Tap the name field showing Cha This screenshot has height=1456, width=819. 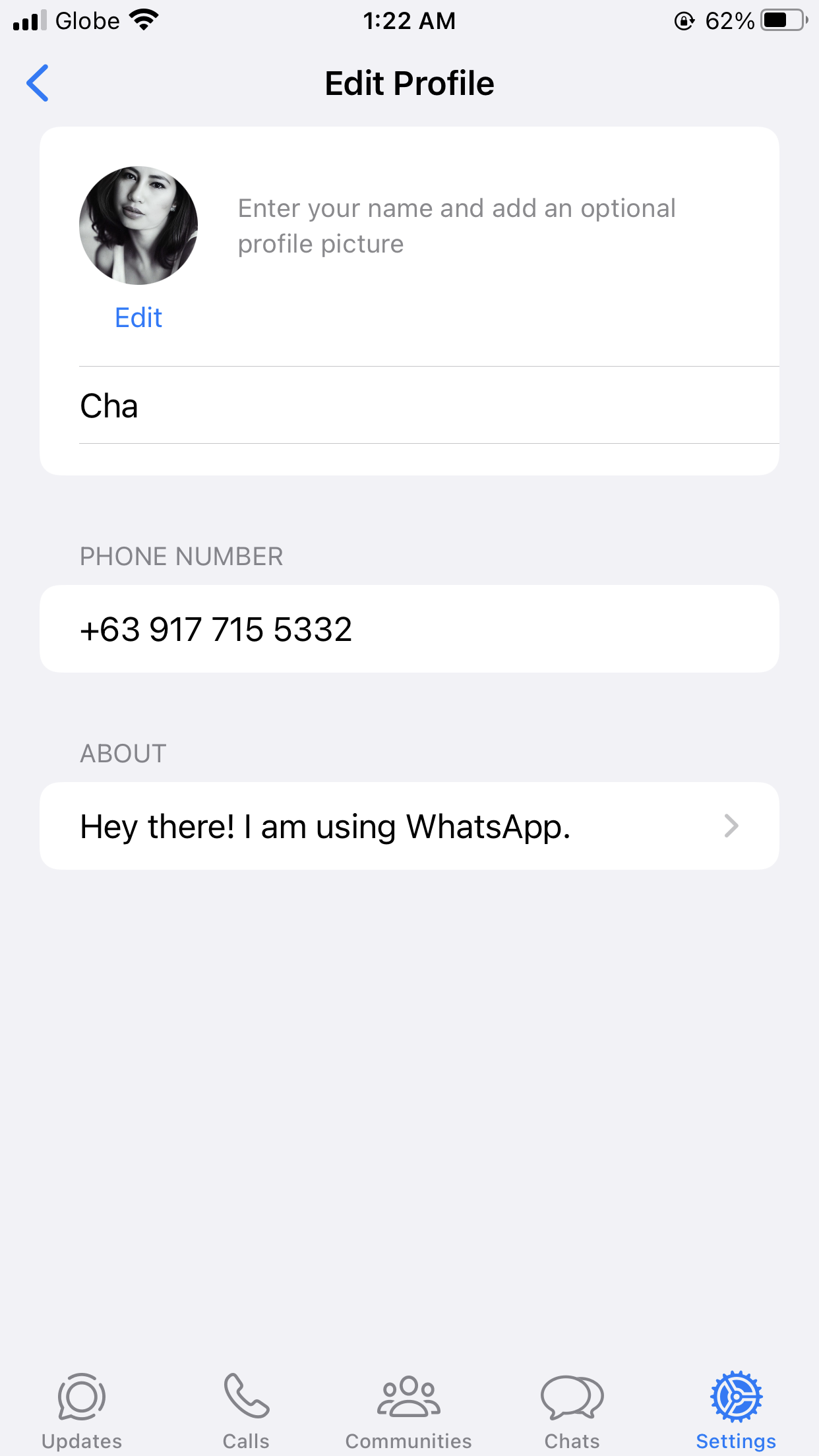[x=429, y=406]
